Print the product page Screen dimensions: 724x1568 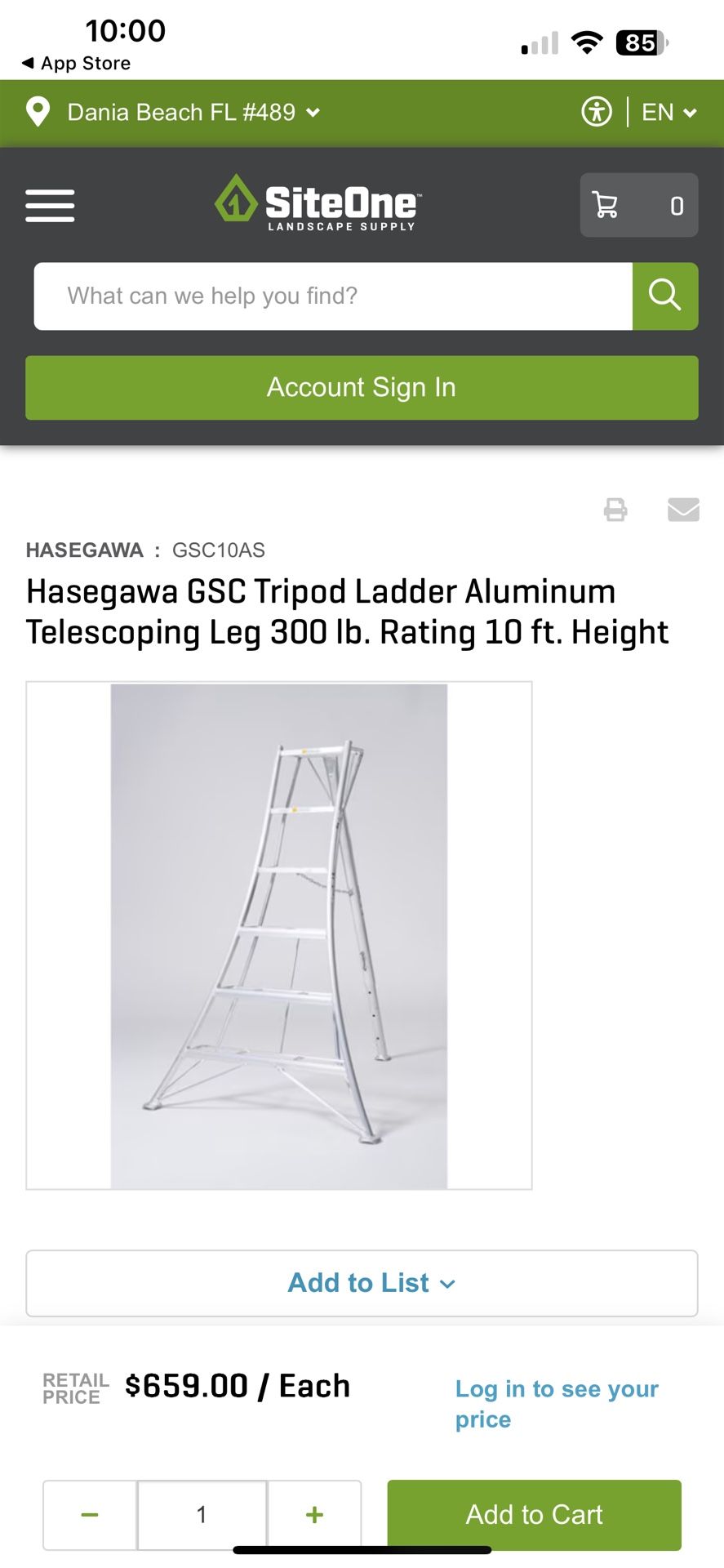click(x=615, y=509)
